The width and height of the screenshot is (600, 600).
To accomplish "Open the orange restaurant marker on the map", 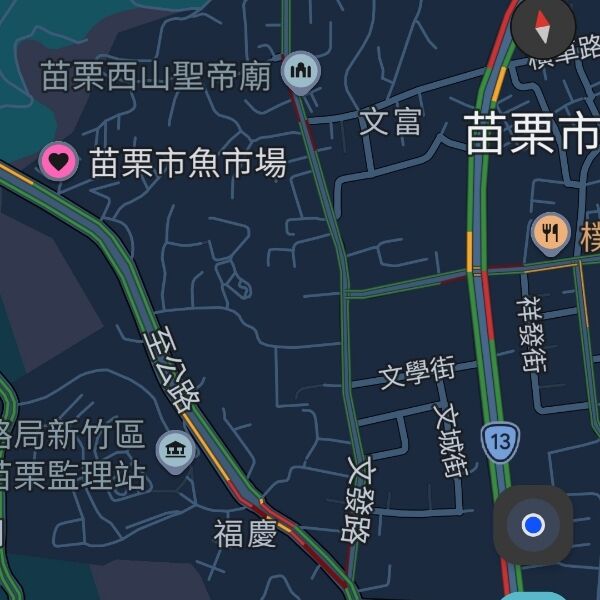I will click(x=550, y=234).
